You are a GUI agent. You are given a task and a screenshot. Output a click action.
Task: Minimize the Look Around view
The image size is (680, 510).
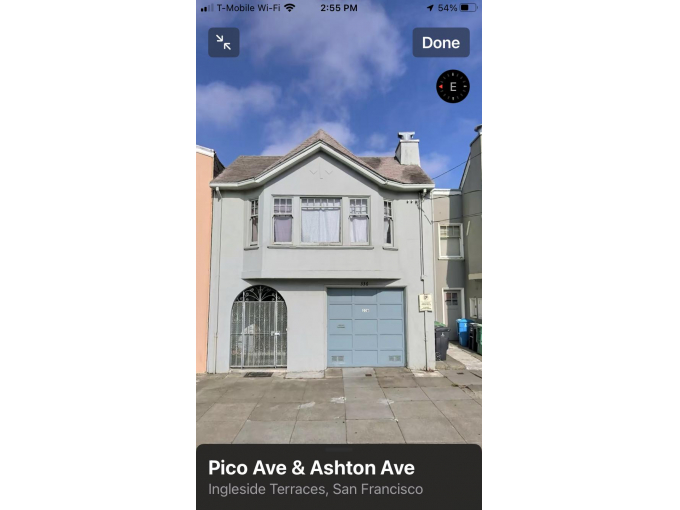click(x=223, y=42)
